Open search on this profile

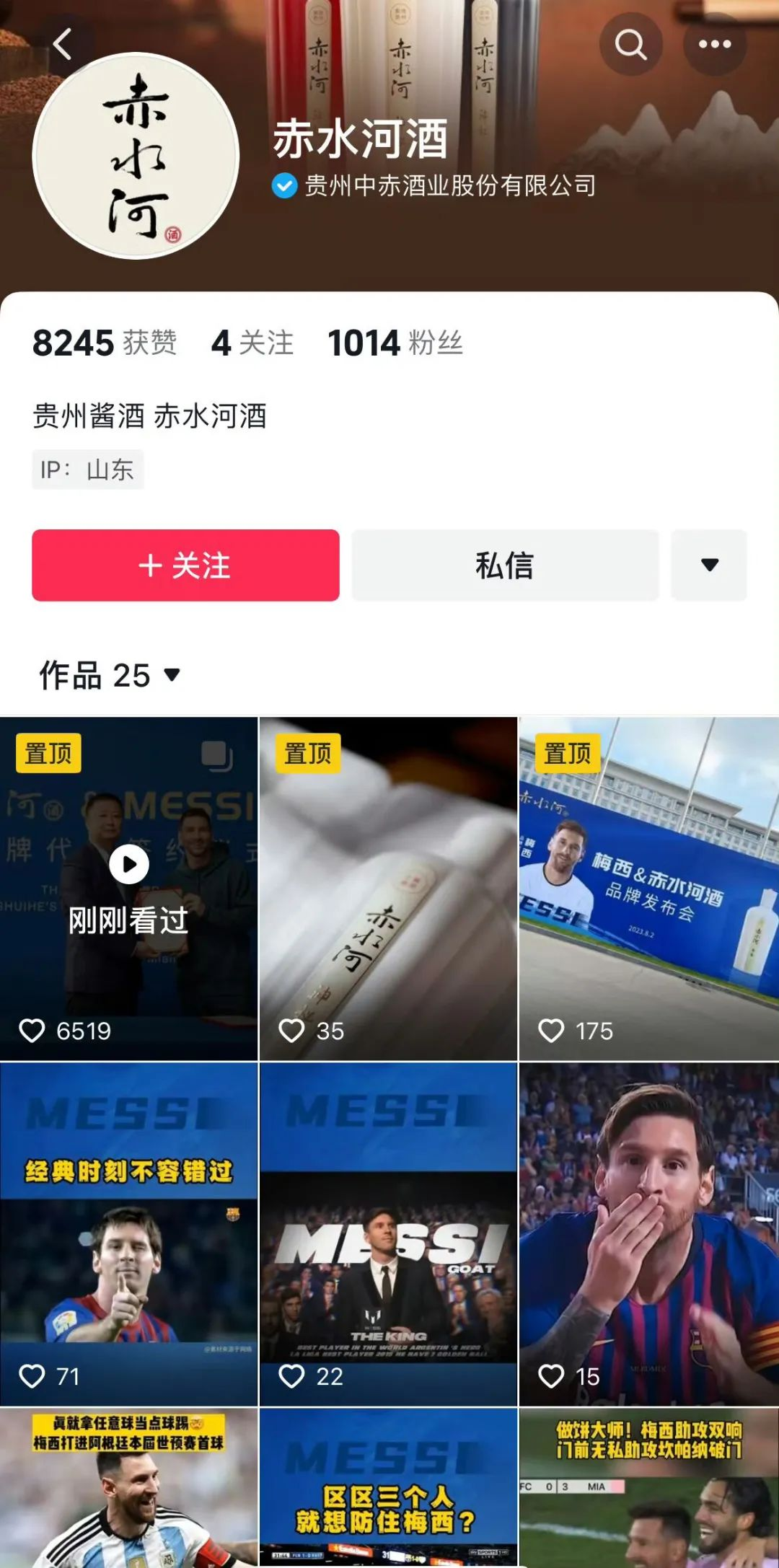[x=630, y=45]
